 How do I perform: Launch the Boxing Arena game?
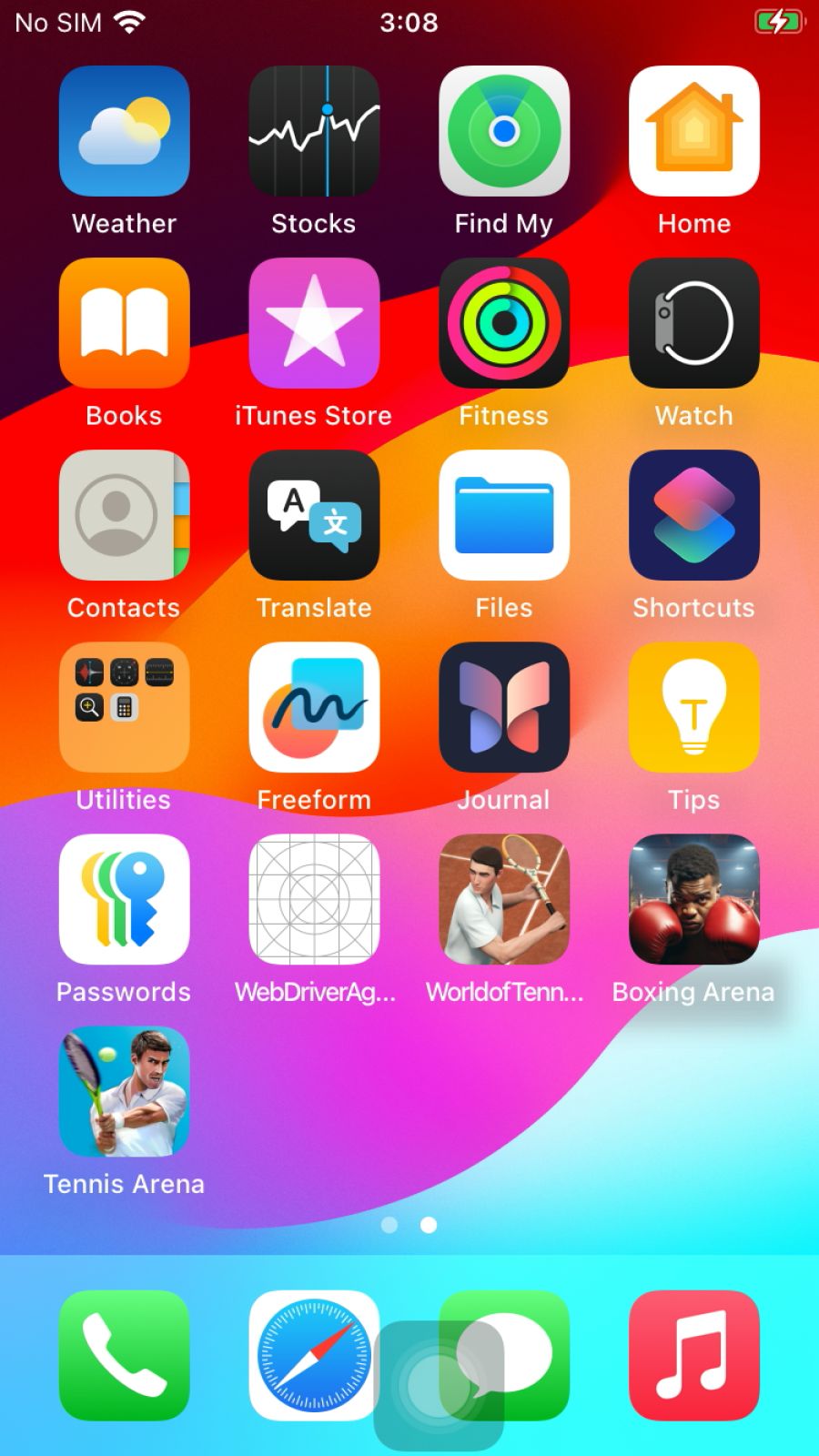pyautogui.click(x=694, y=899)
